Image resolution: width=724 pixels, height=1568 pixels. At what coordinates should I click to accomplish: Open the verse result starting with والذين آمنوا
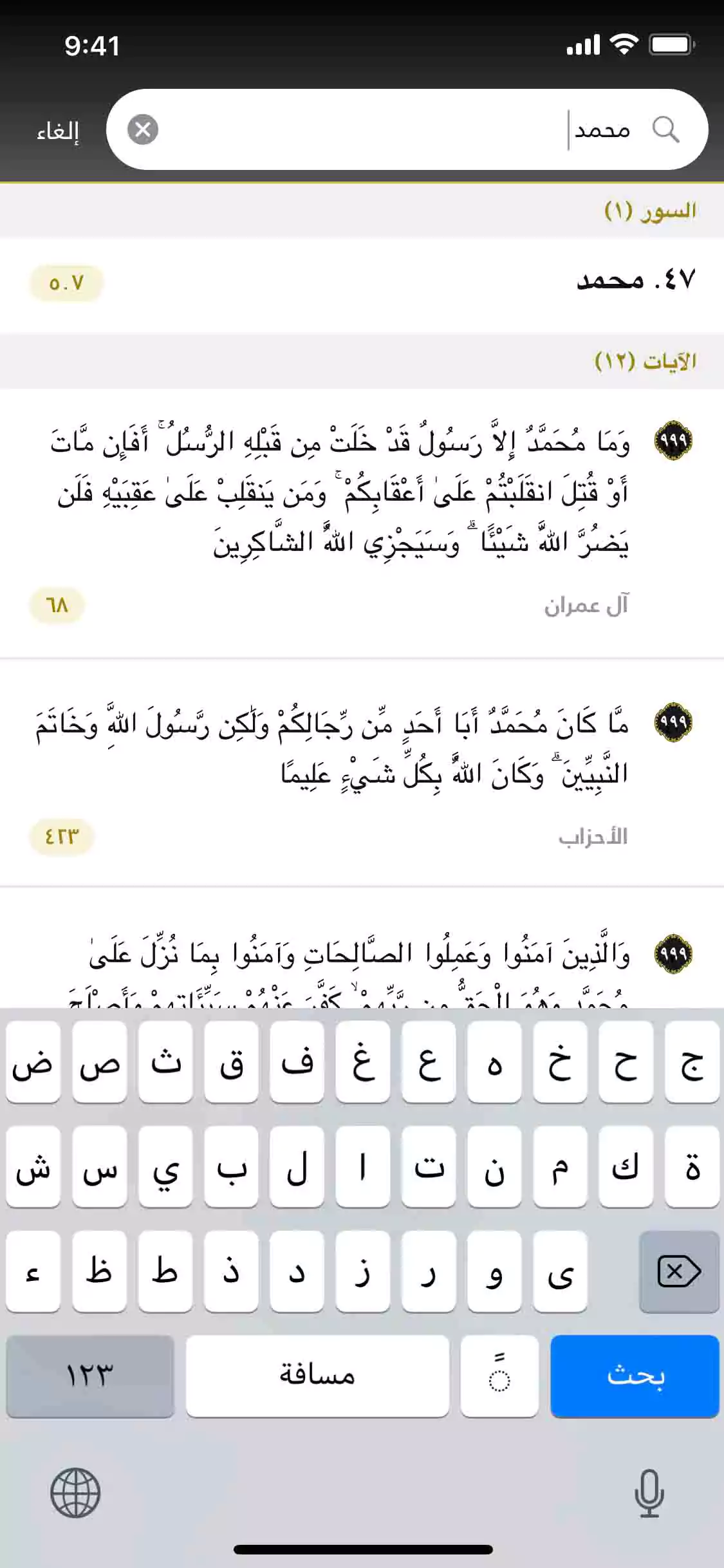[360, 959]
